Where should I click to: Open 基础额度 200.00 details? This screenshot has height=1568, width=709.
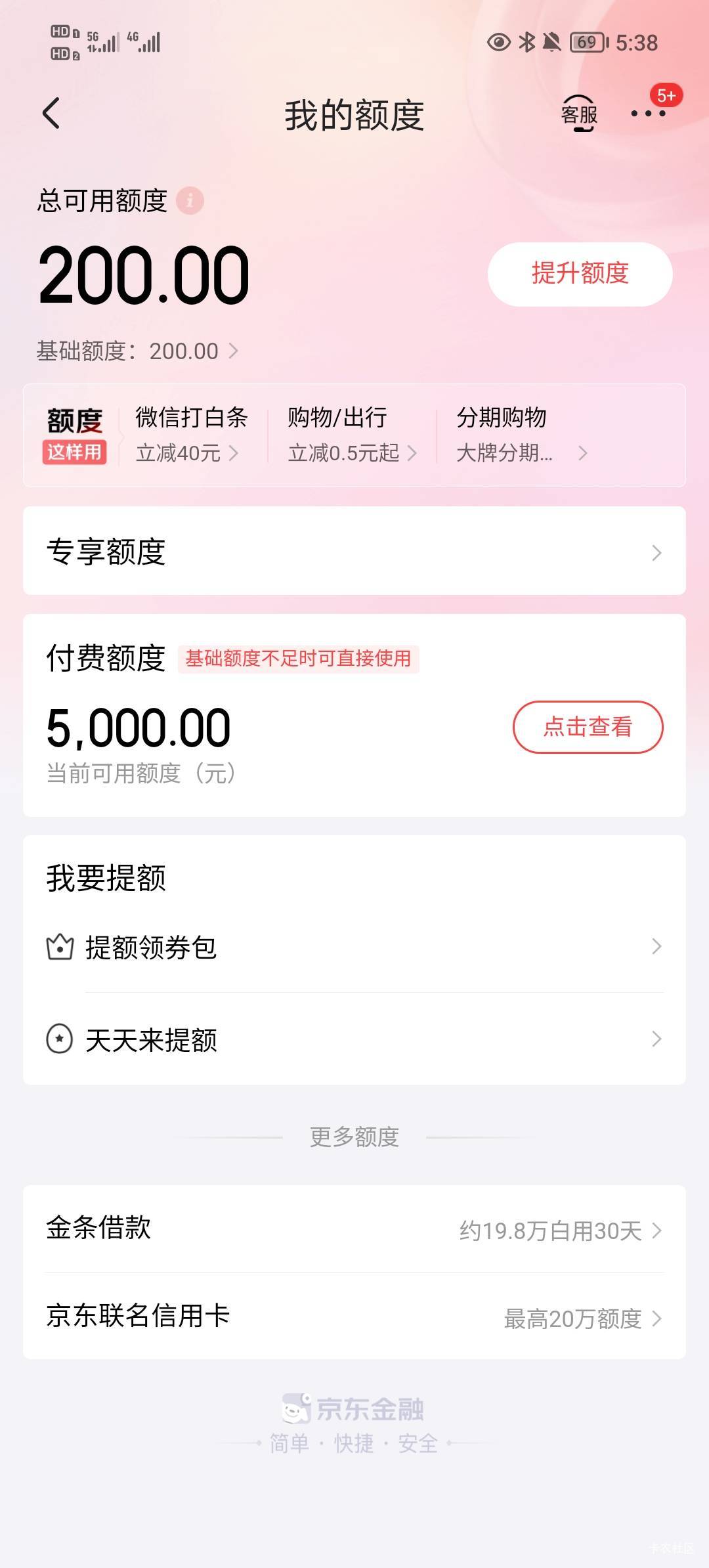[138, 351]
